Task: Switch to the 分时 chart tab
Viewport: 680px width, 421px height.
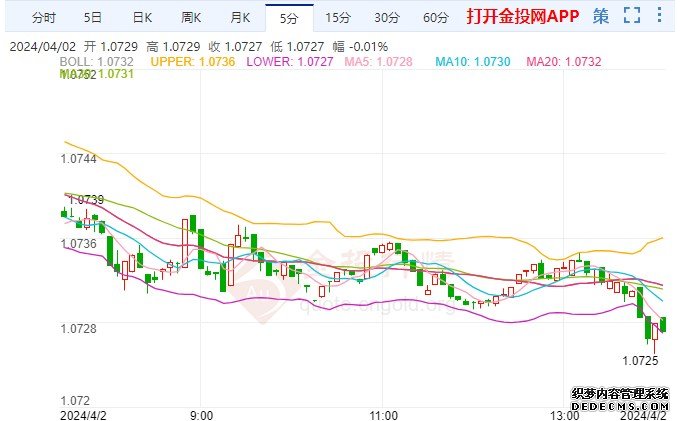Action: click(x=44, y=17)
